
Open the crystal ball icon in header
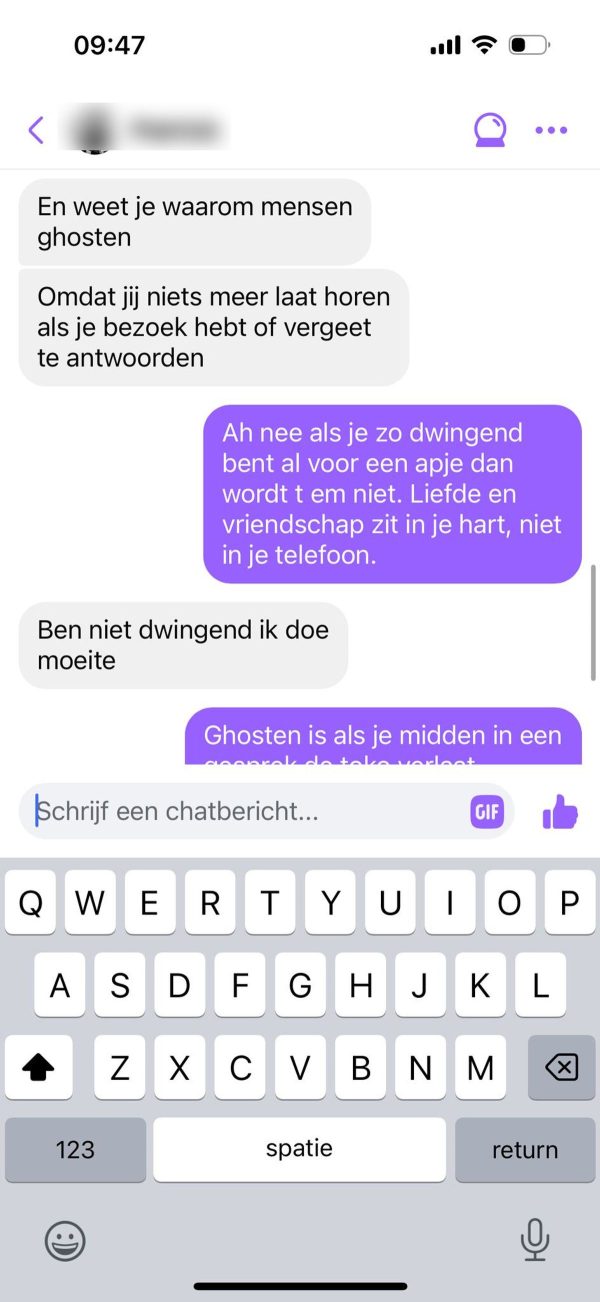click(490, 130)
